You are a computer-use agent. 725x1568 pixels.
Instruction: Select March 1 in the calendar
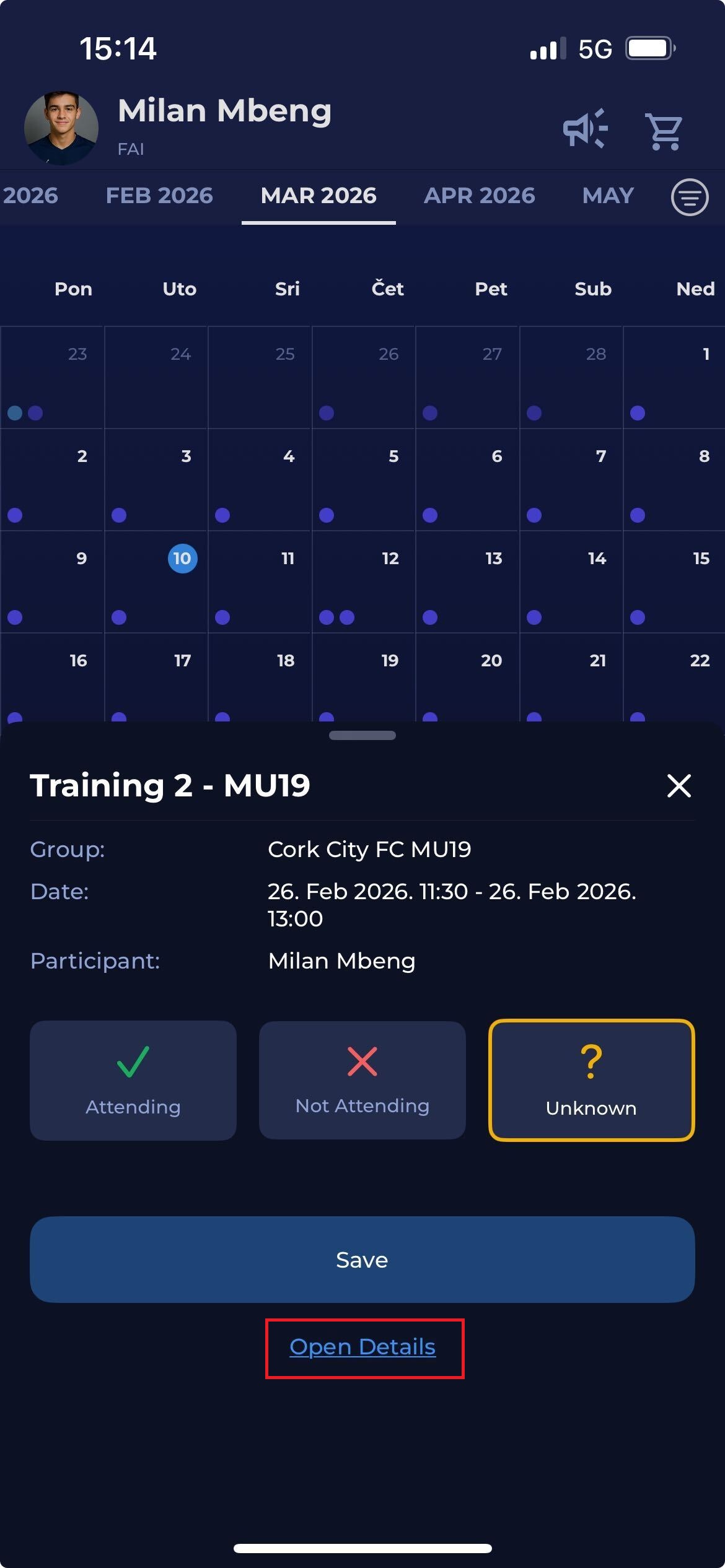(x=675, y=378)
